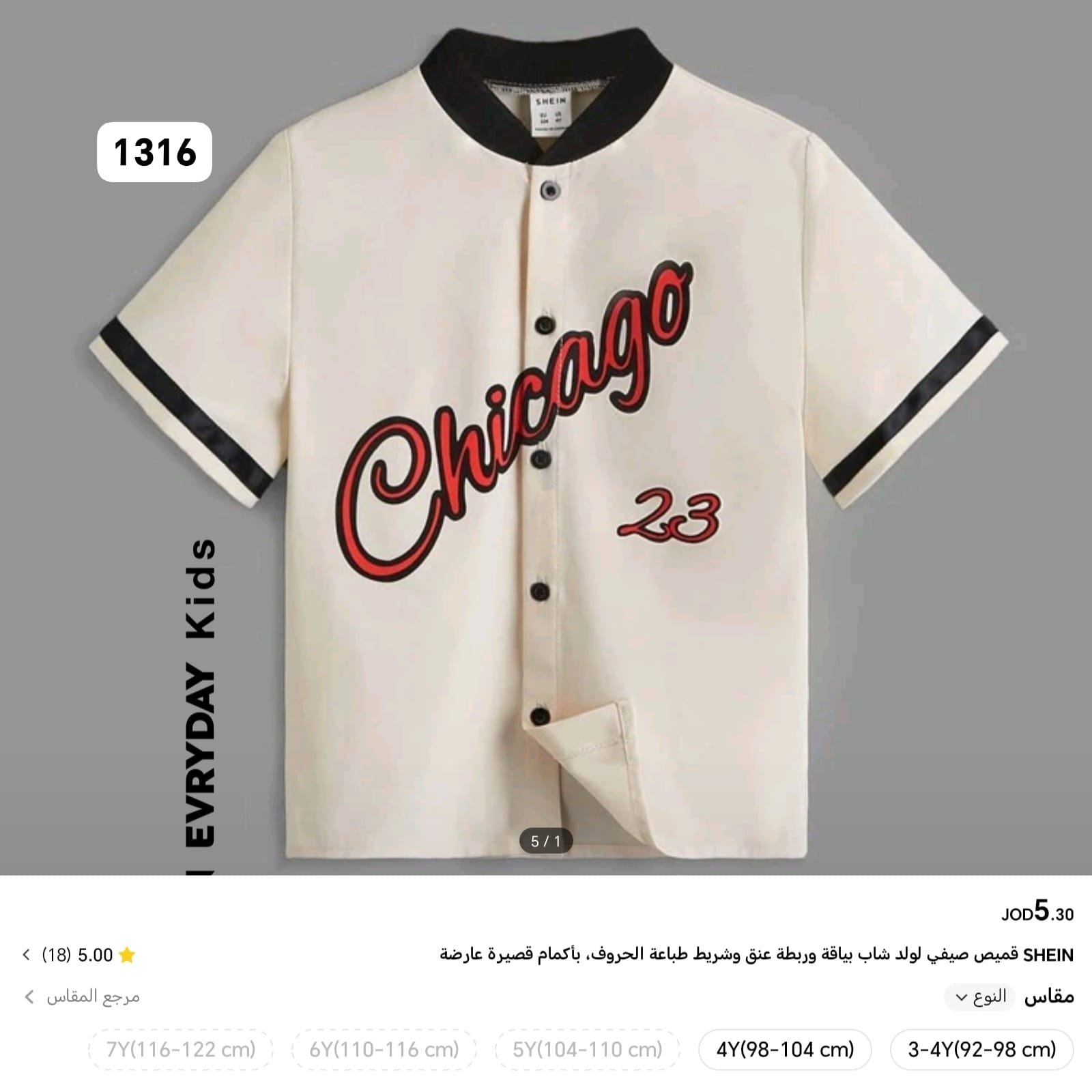Tap the 6Y (110-116 cm) size option
Image resolution: width=1092 pixels, height=1092 pixels.
click(384, 1049)
